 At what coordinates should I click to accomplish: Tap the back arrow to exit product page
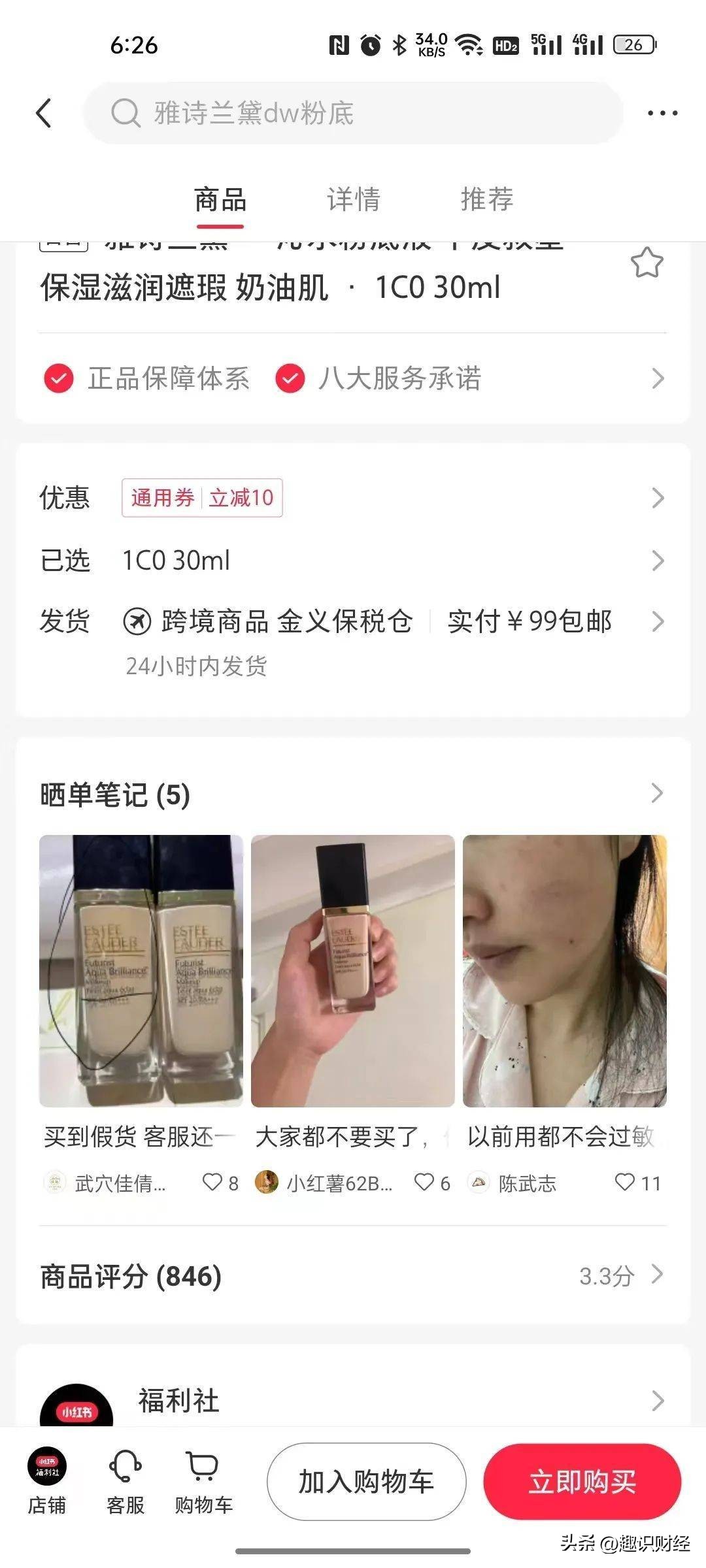click(43, 111)
